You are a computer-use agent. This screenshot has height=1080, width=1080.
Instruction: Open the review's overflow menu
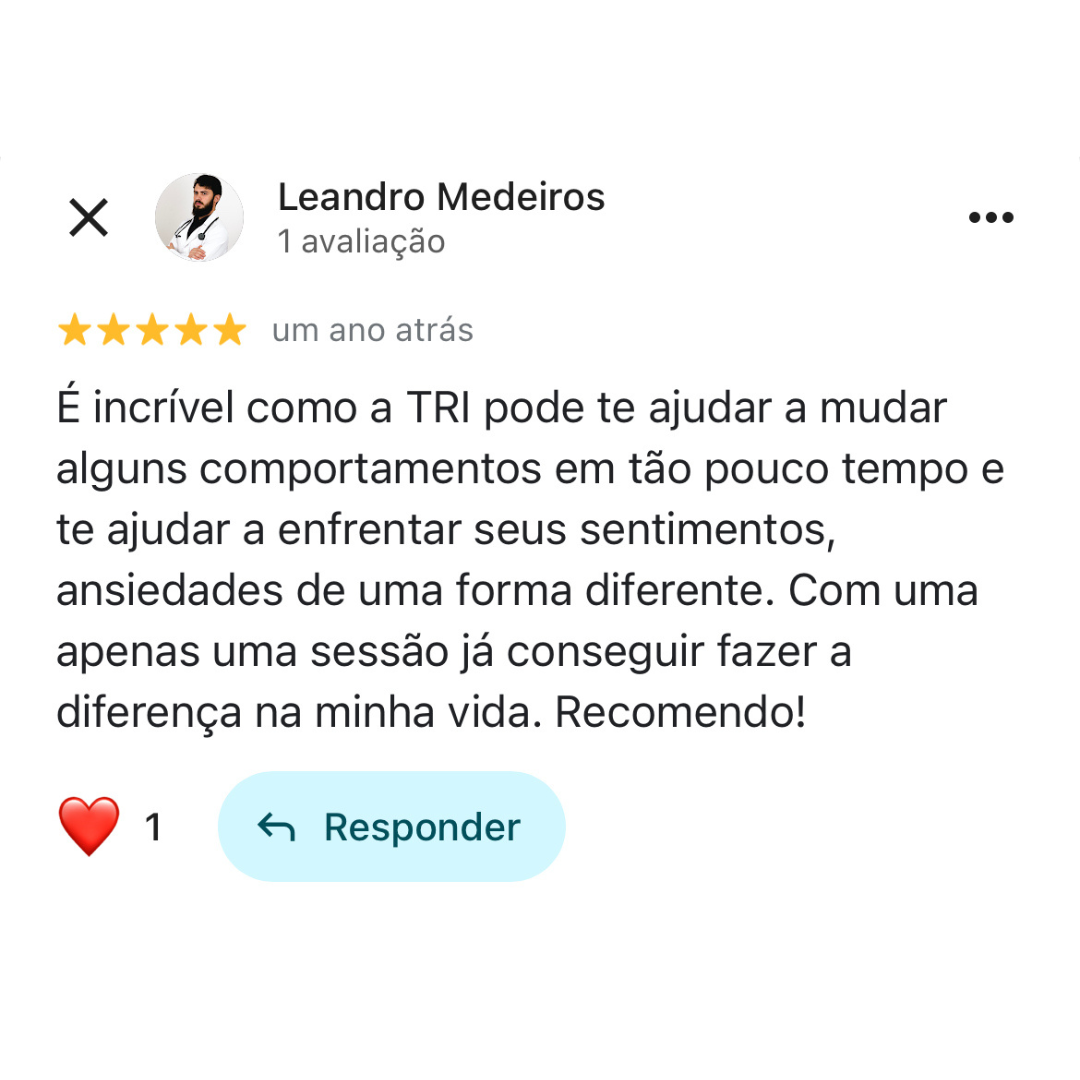click(x=991, y=217)
